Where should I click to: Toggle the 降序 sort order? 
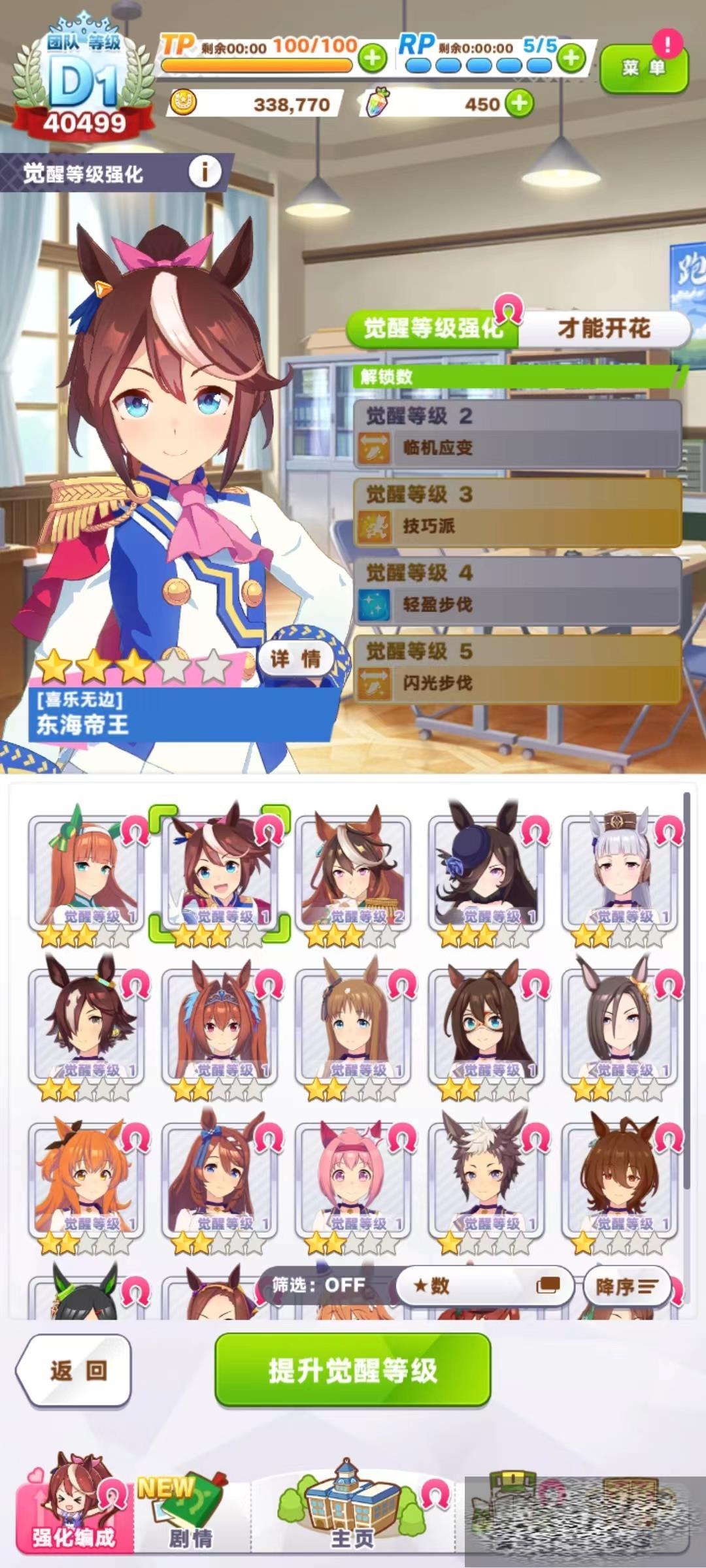pos(626,1286)
